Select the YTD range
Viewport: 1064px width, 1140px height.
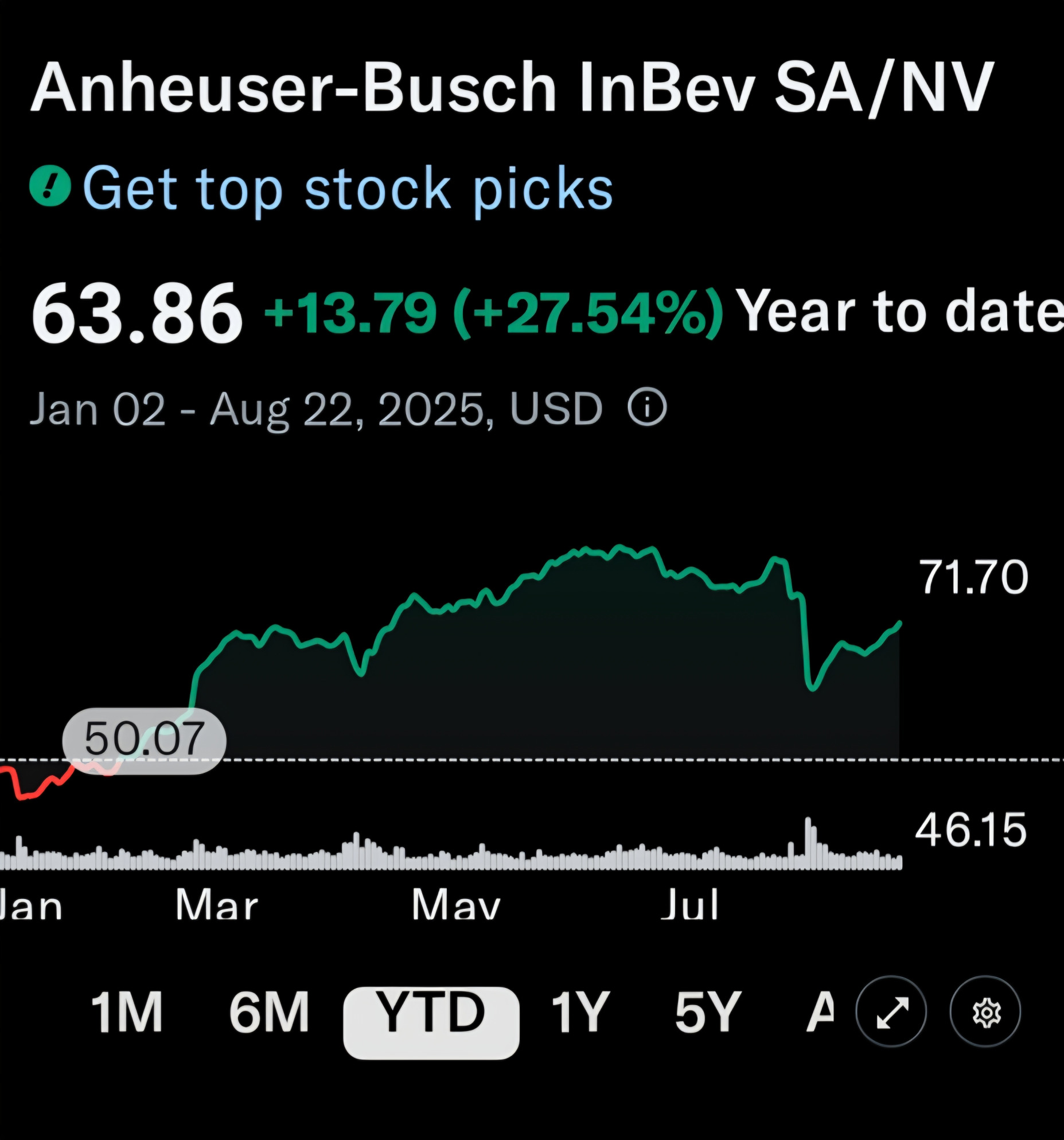(x=431, y=1013)
